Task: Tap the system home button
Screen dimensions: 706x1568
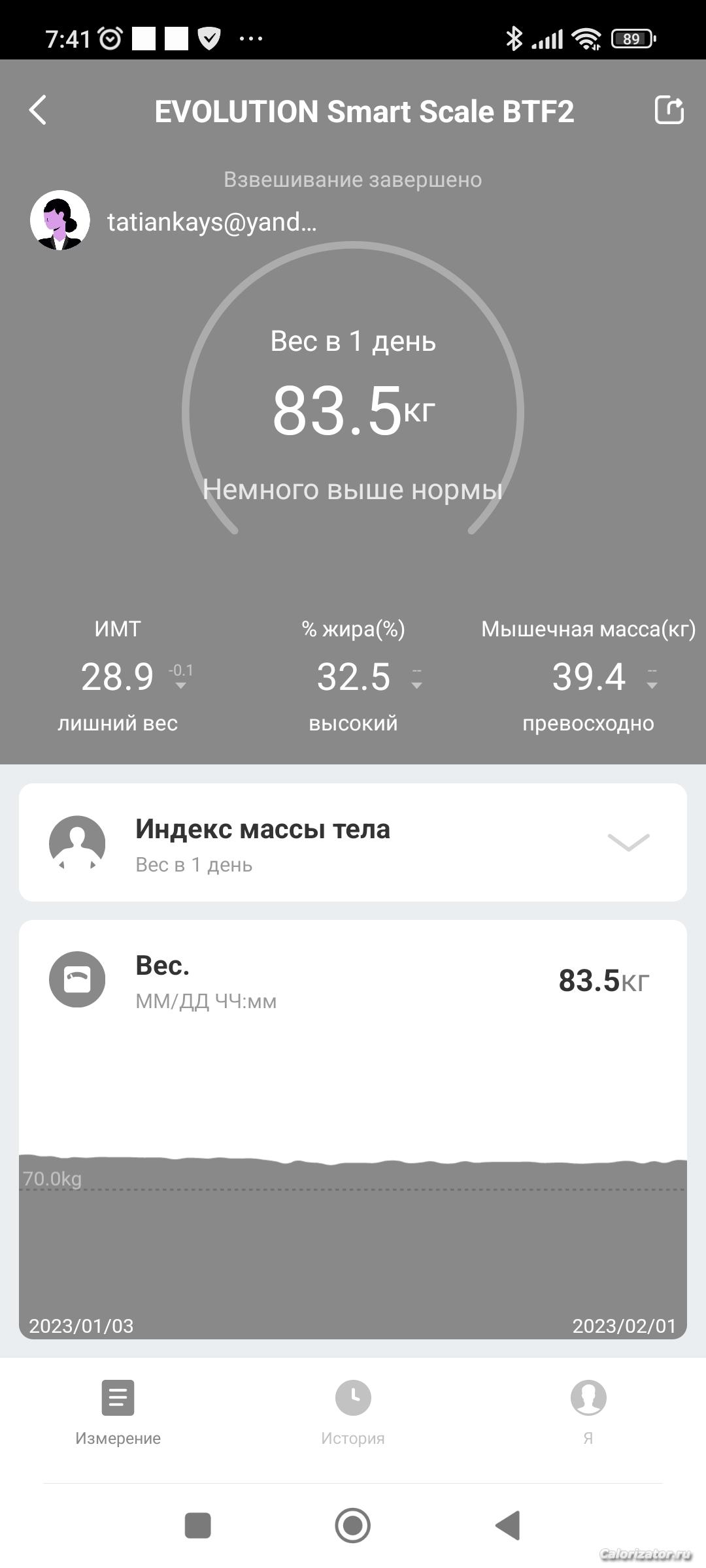Action: pyautogui.click(x=353, y=1526)
